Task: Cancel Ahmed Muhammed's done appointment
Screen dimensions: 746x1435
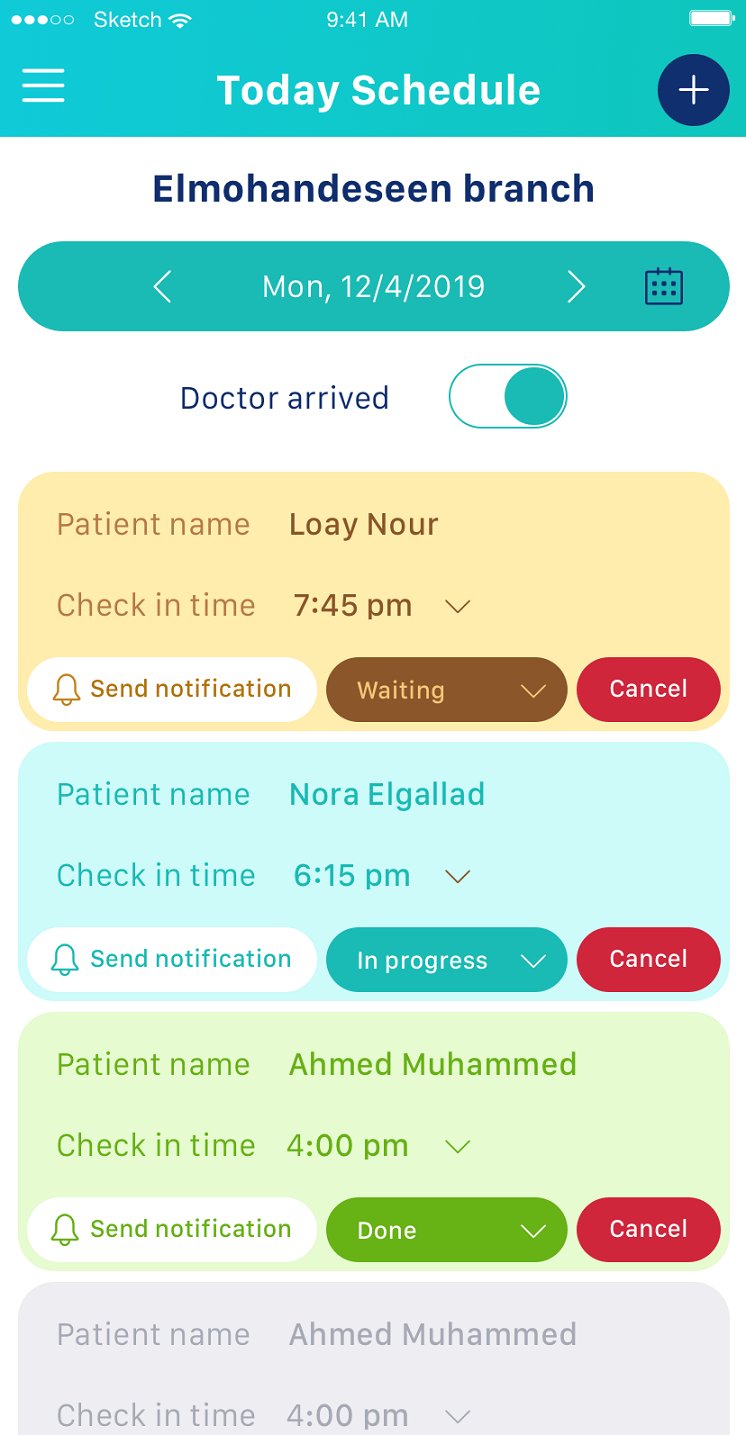Action: click(648, 1229)
